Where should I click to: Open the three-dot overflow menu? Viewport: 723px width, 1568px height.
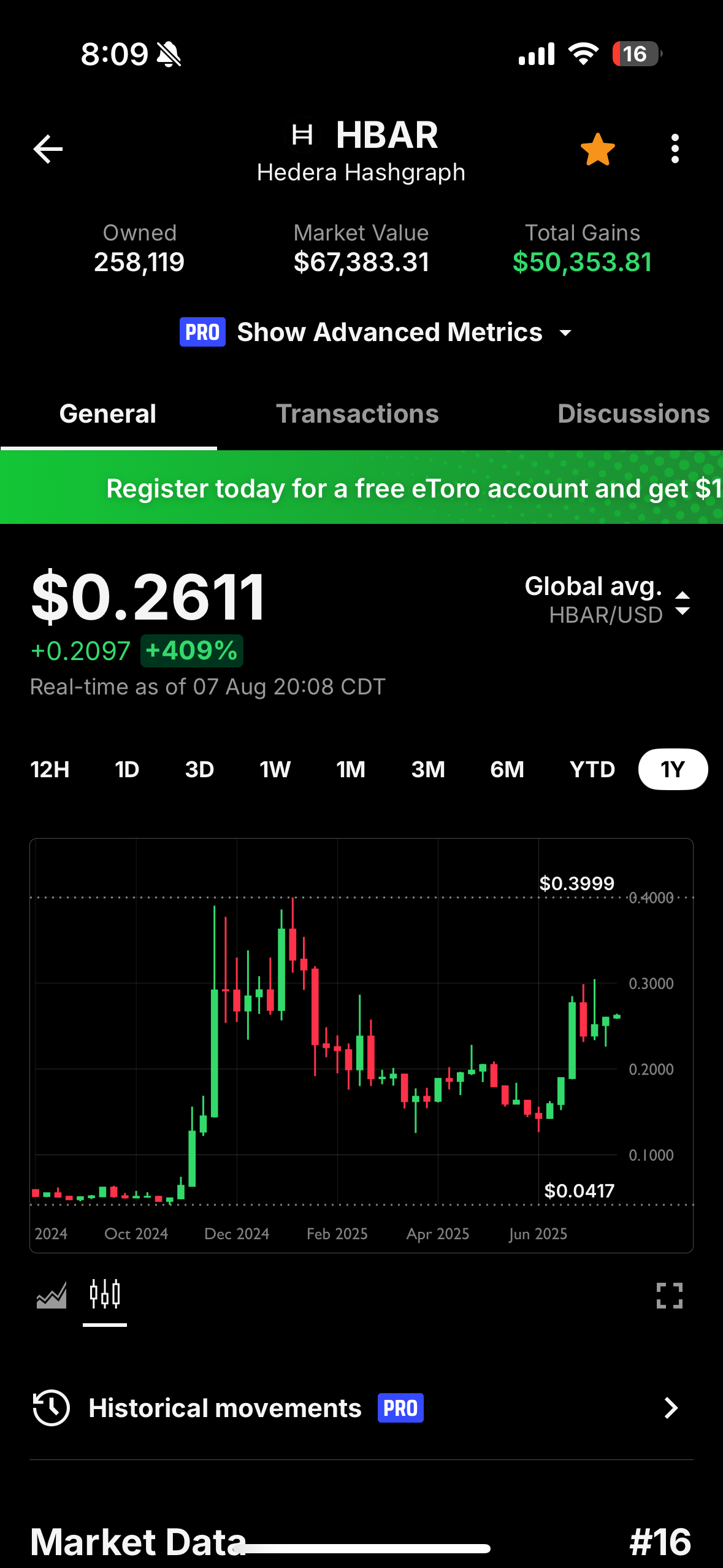click(x=675, y=149)
